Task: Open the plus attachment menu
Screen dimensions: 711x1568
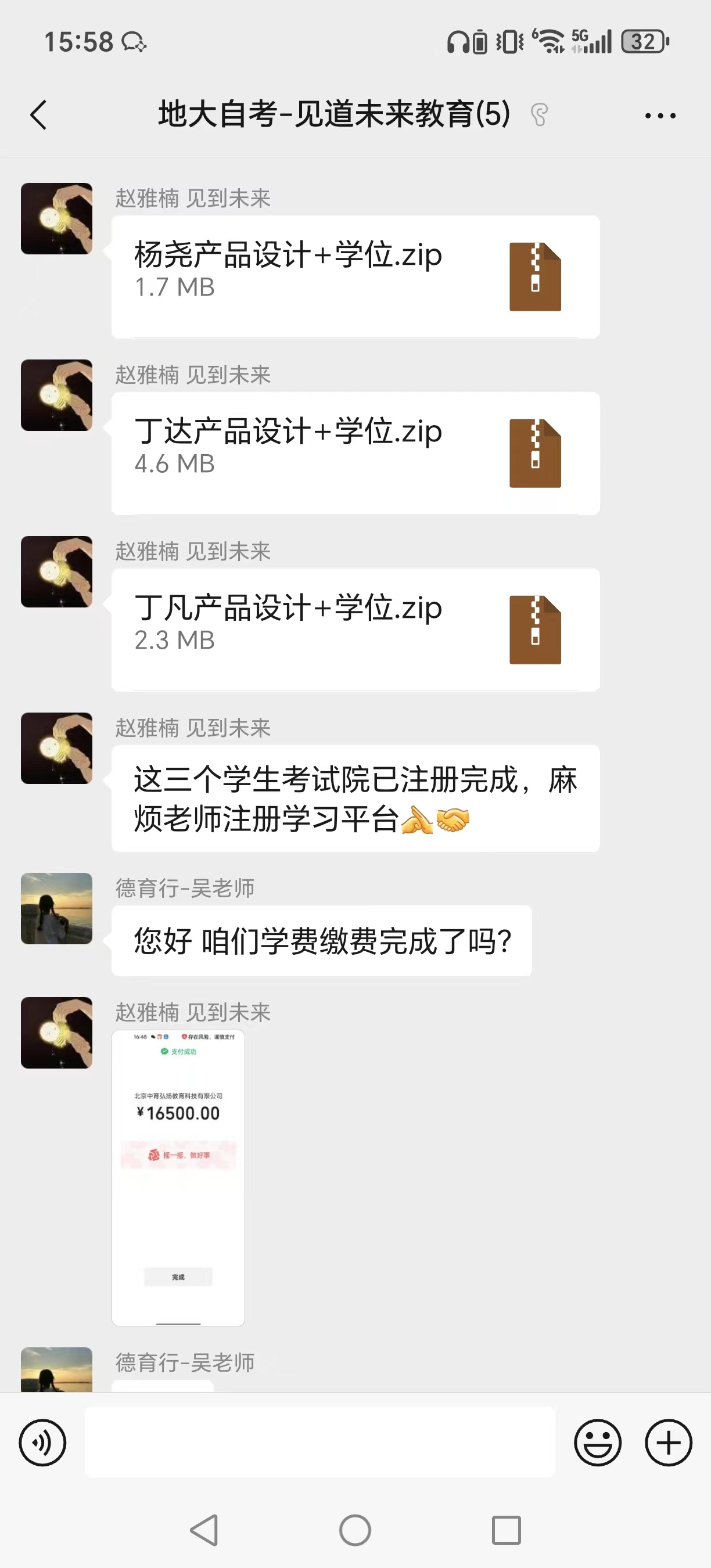Action: (669, 1442)
